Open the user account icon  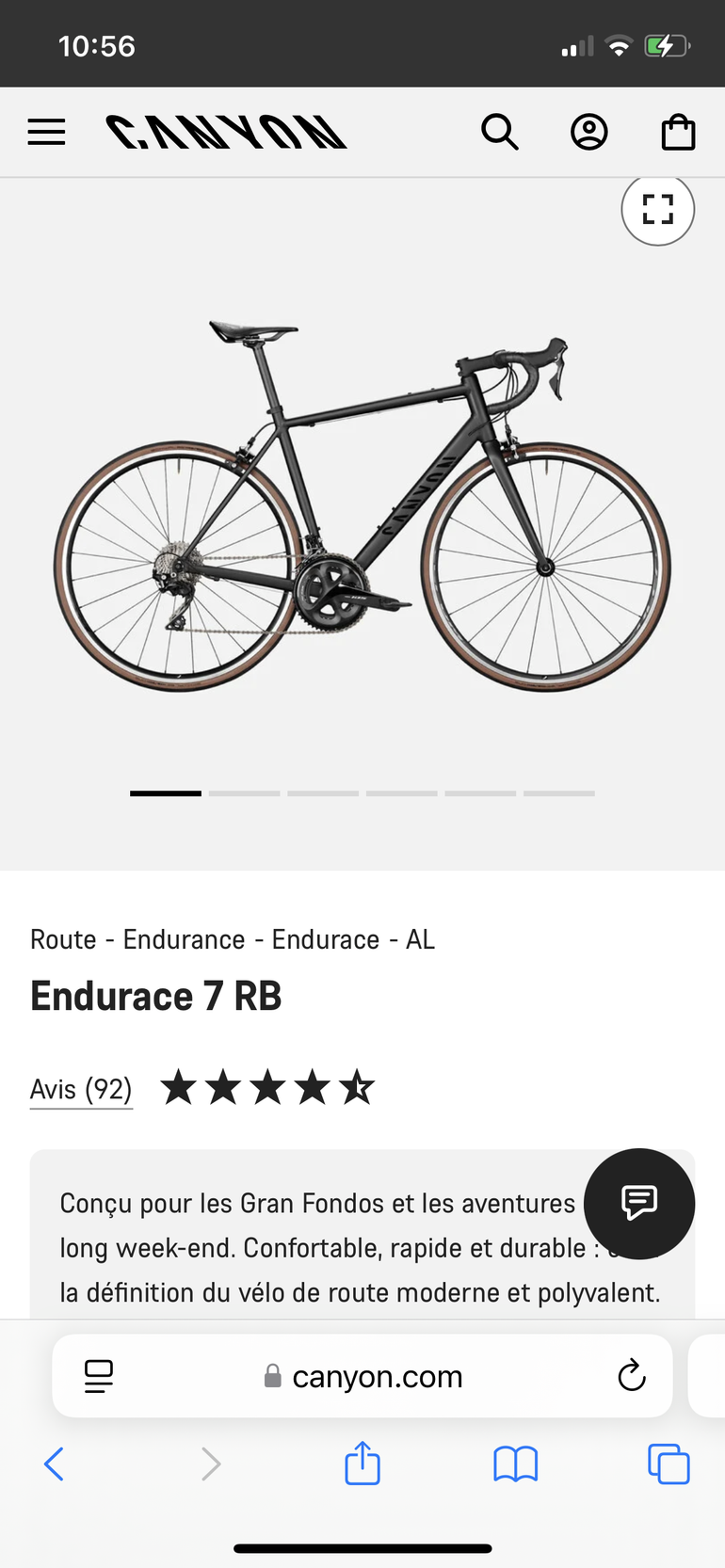588,132
